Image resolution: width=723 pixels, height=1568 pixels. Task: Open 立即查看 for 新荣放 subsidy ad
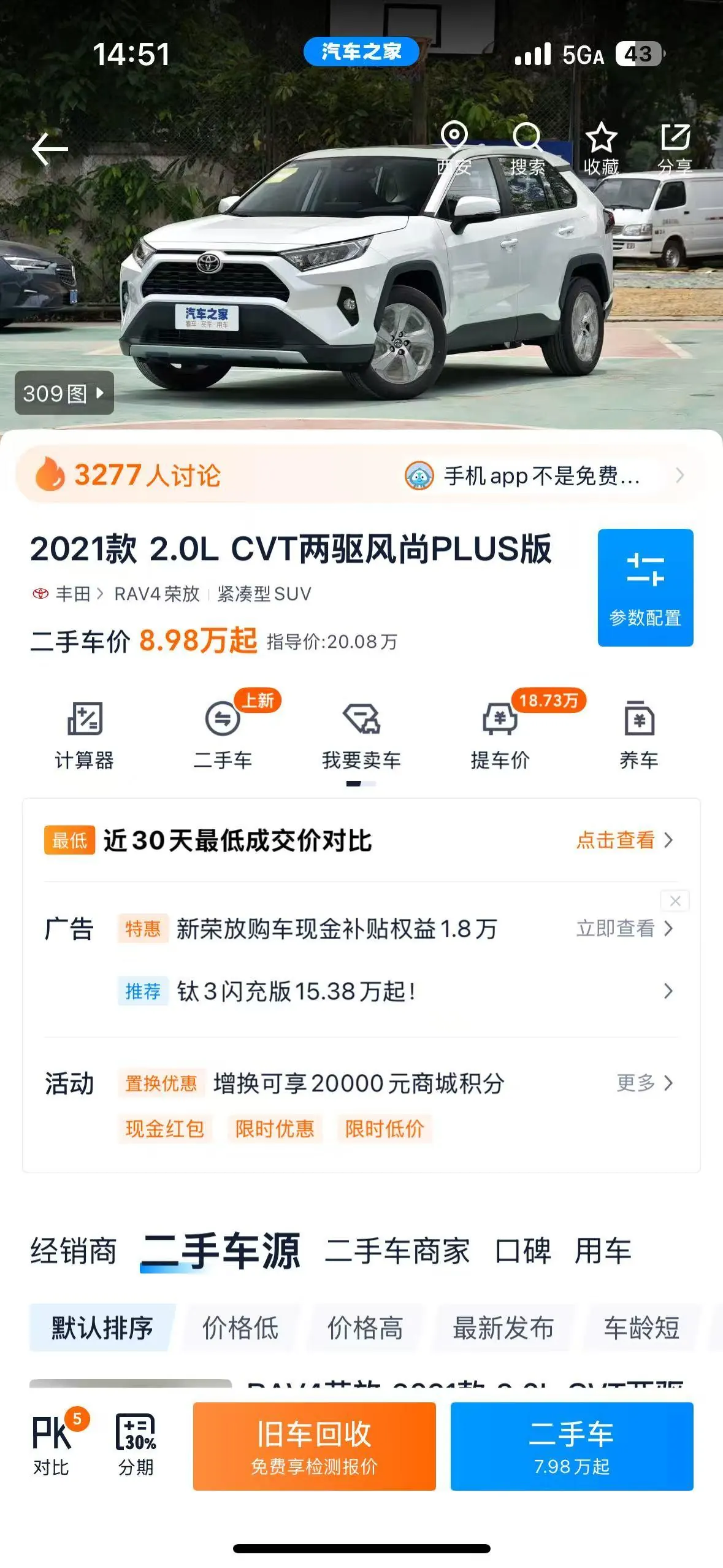(624, 928)
